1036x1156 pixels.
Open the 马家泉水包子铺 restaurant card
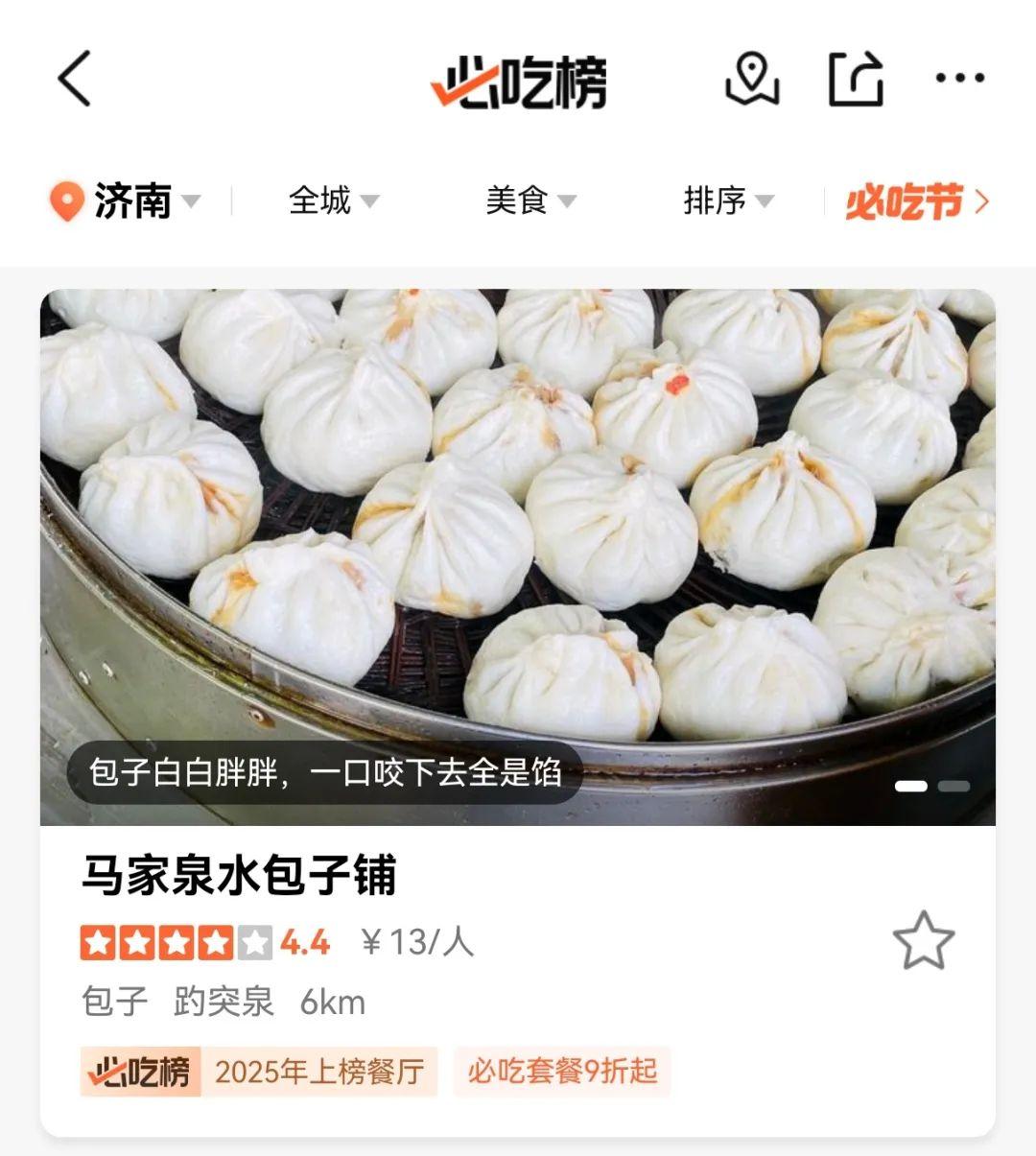point(240,876)
